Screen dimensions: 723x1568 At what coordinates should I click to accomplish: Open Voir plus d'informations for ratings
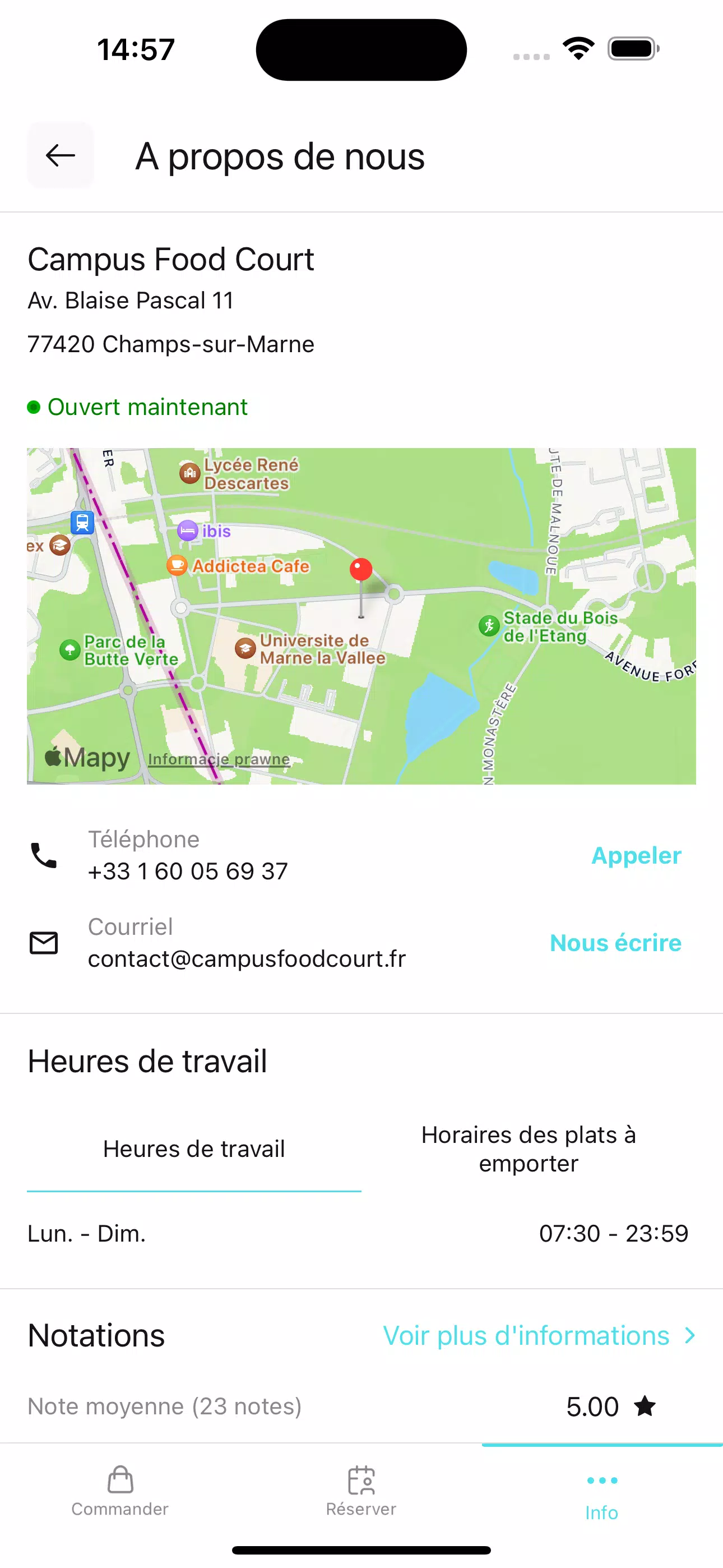pyautogui.click(x=539, y=1335)
